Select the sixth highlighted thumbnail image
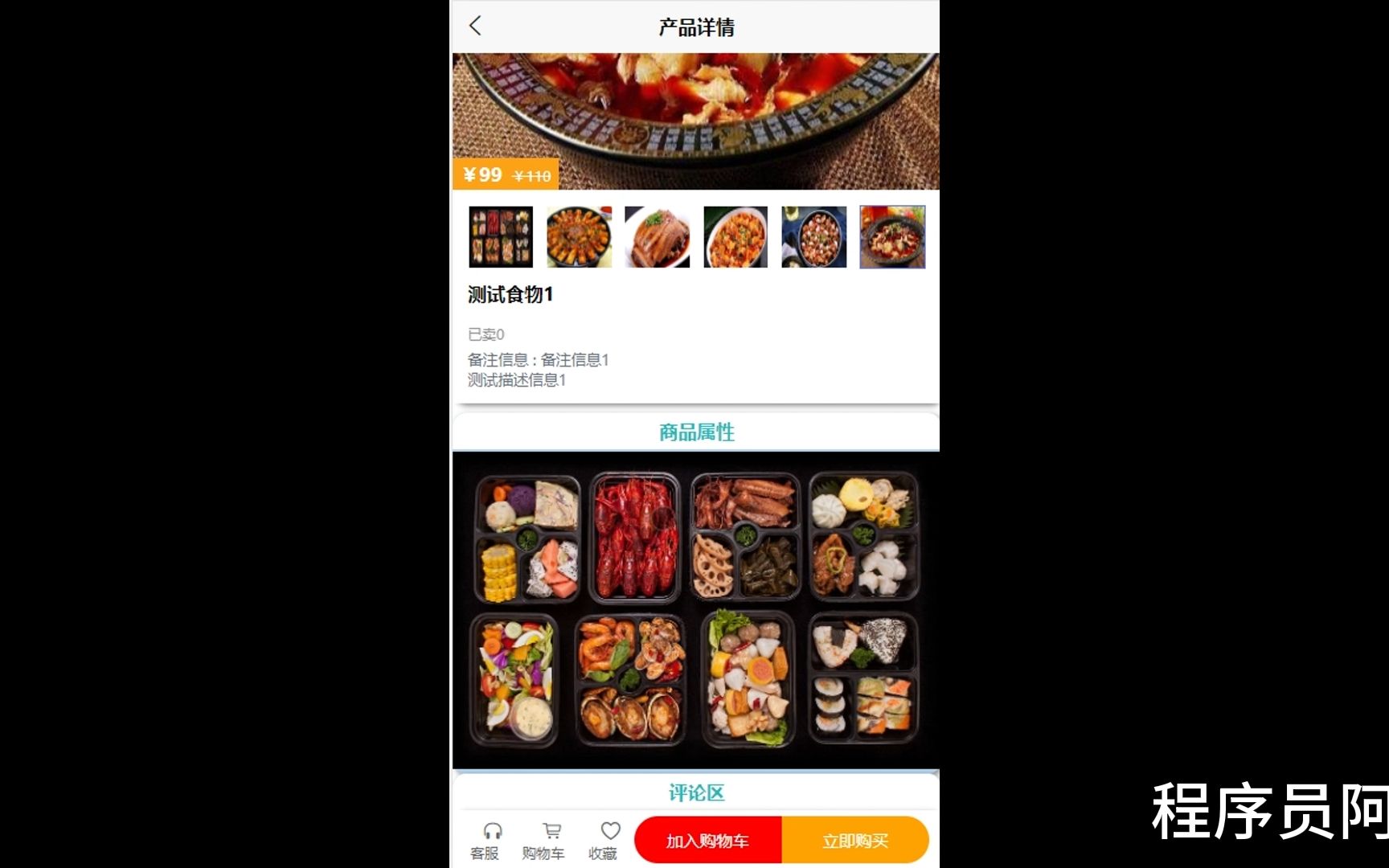 tap(892, 237)
